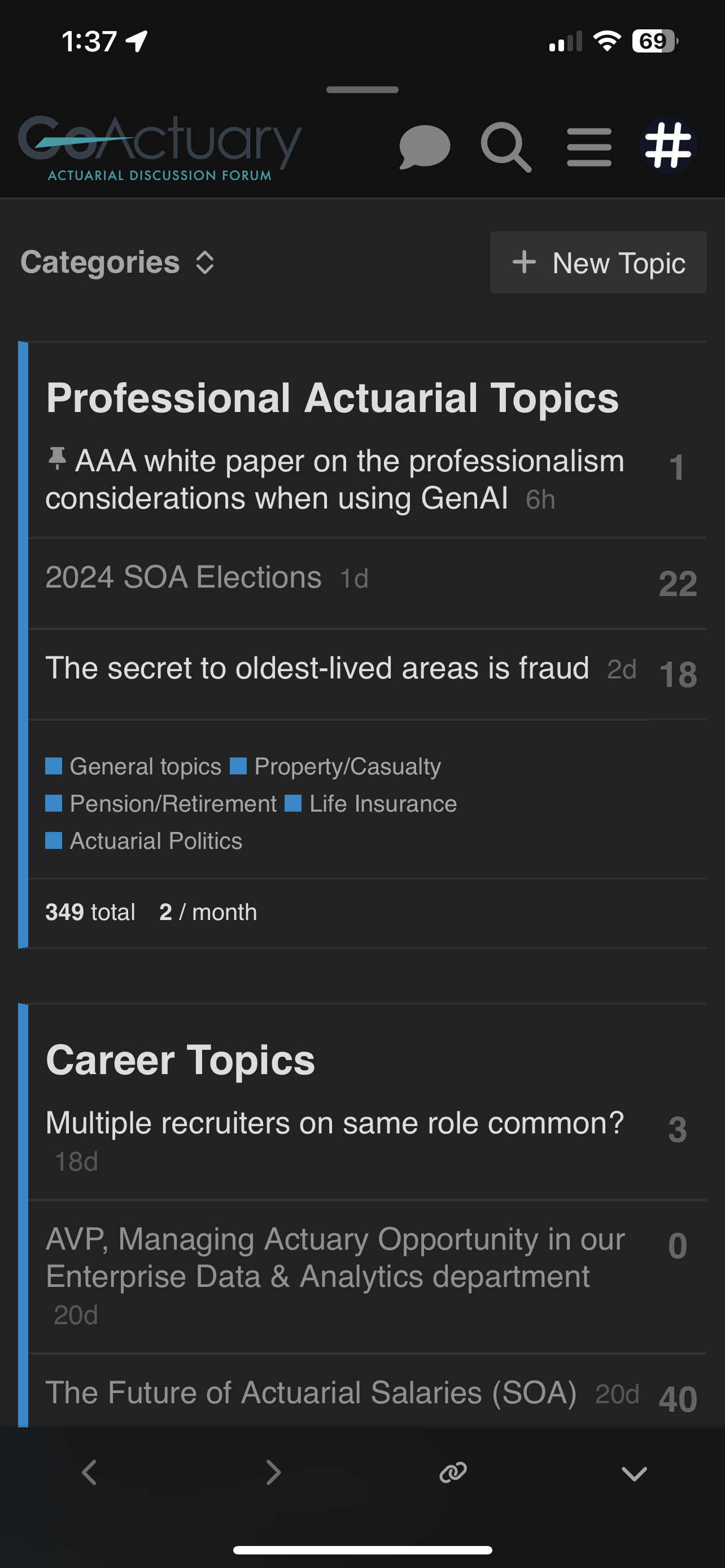Start a New Topic
The image size is (725, 1568).
pos(598,262)
